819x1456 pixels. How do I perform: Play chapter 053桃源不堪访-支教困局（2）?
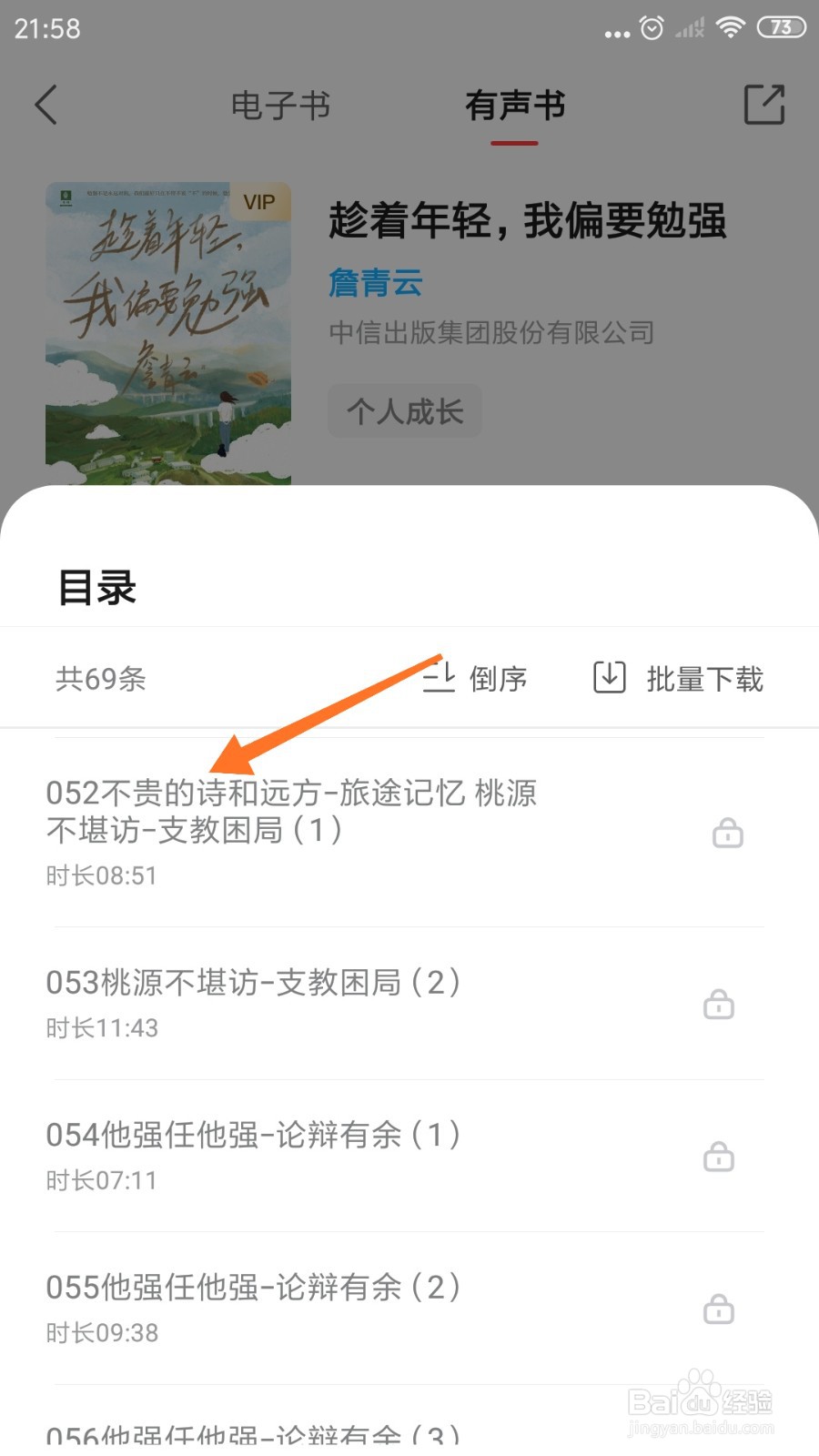point(253,983)
